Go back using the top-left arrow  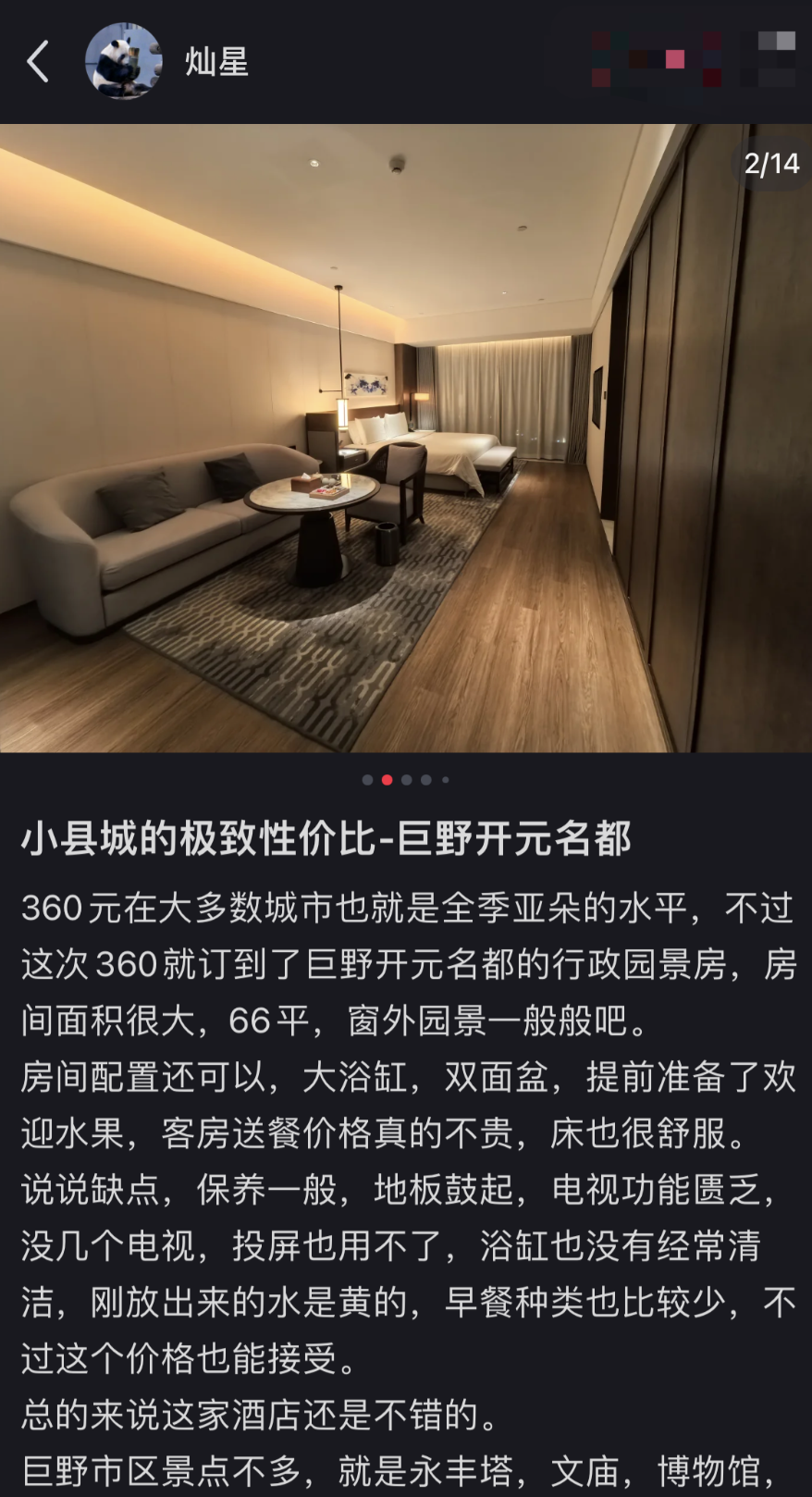click(x=38, y=62)
